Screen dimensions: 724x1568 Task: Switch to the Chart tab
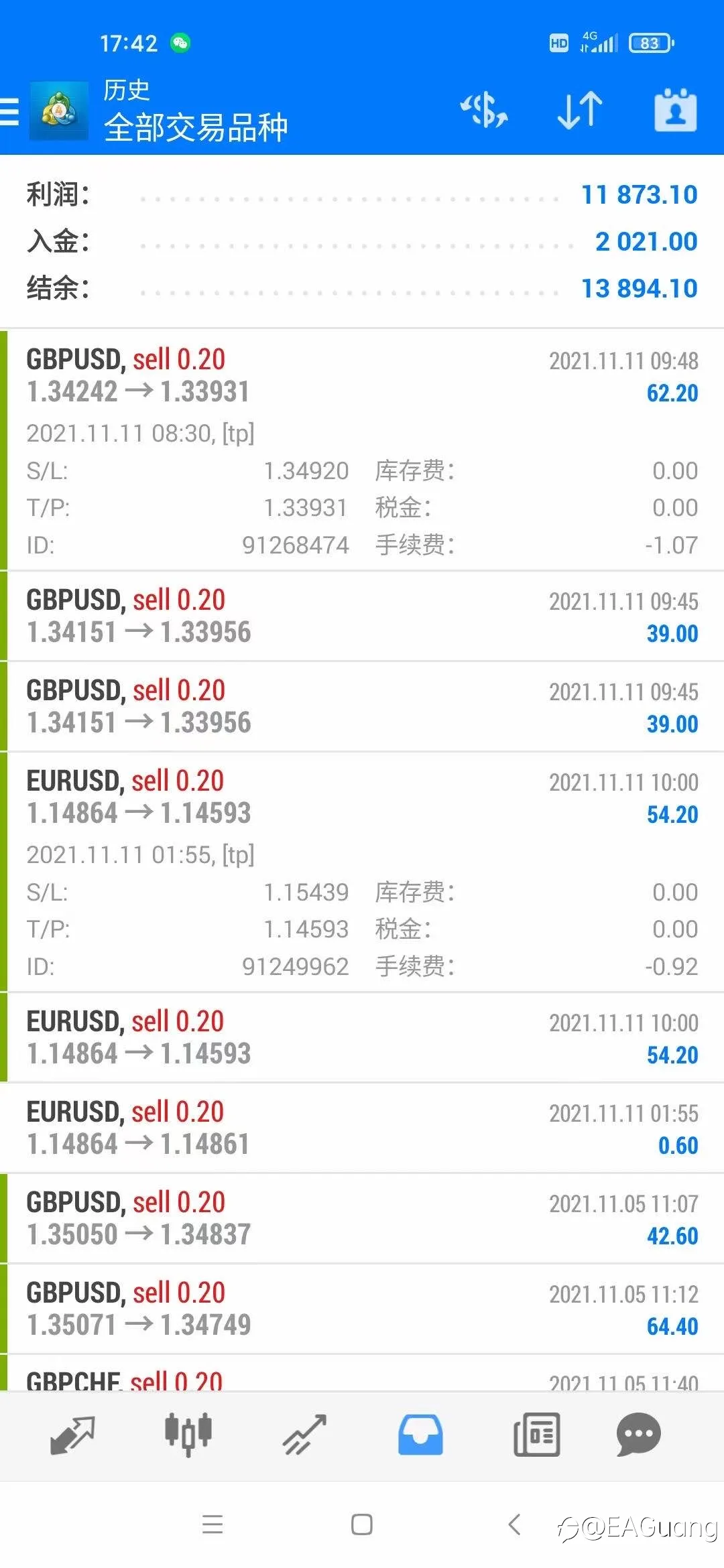click(188, 1435)
